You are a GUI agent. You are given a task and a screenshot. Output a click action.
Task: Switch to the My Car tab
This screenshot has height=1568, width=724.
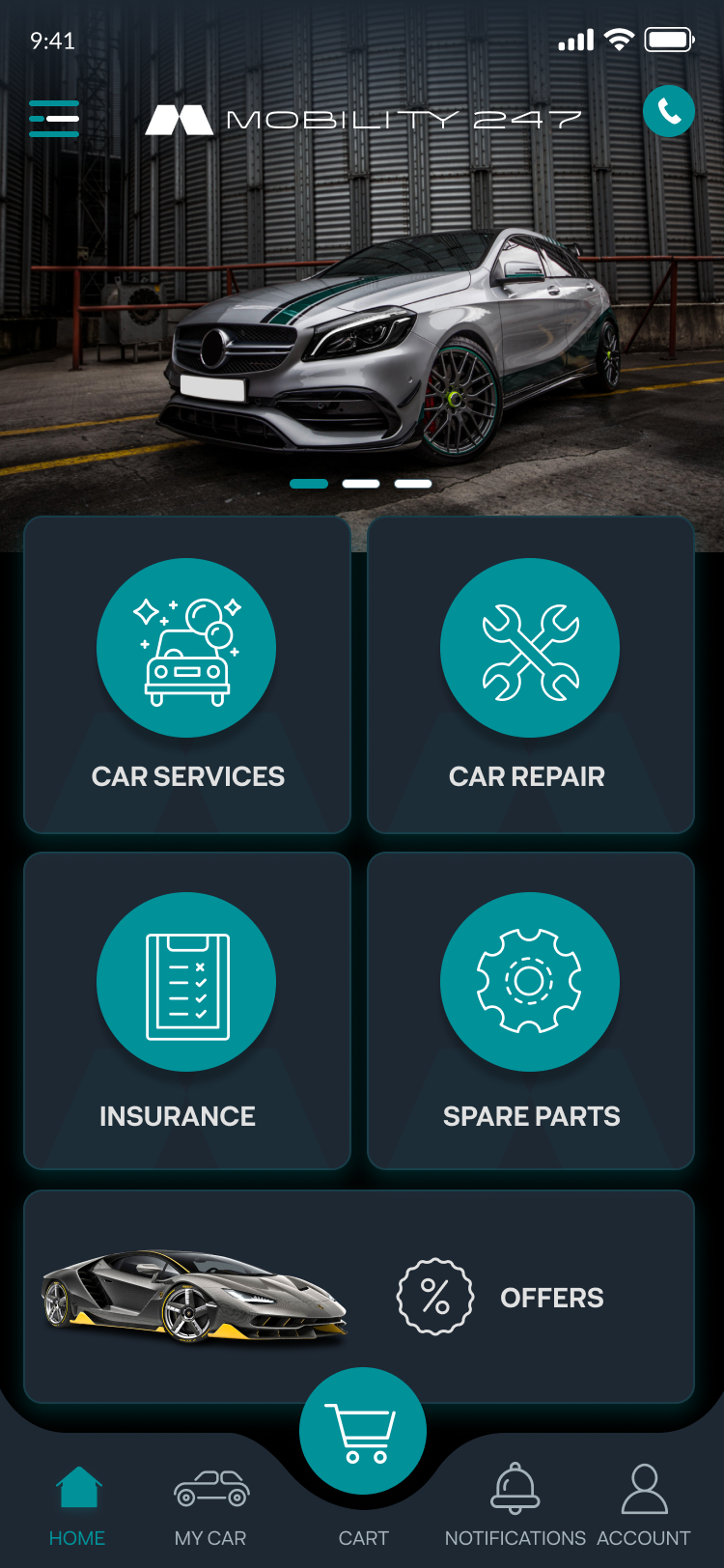point(210,1504)
